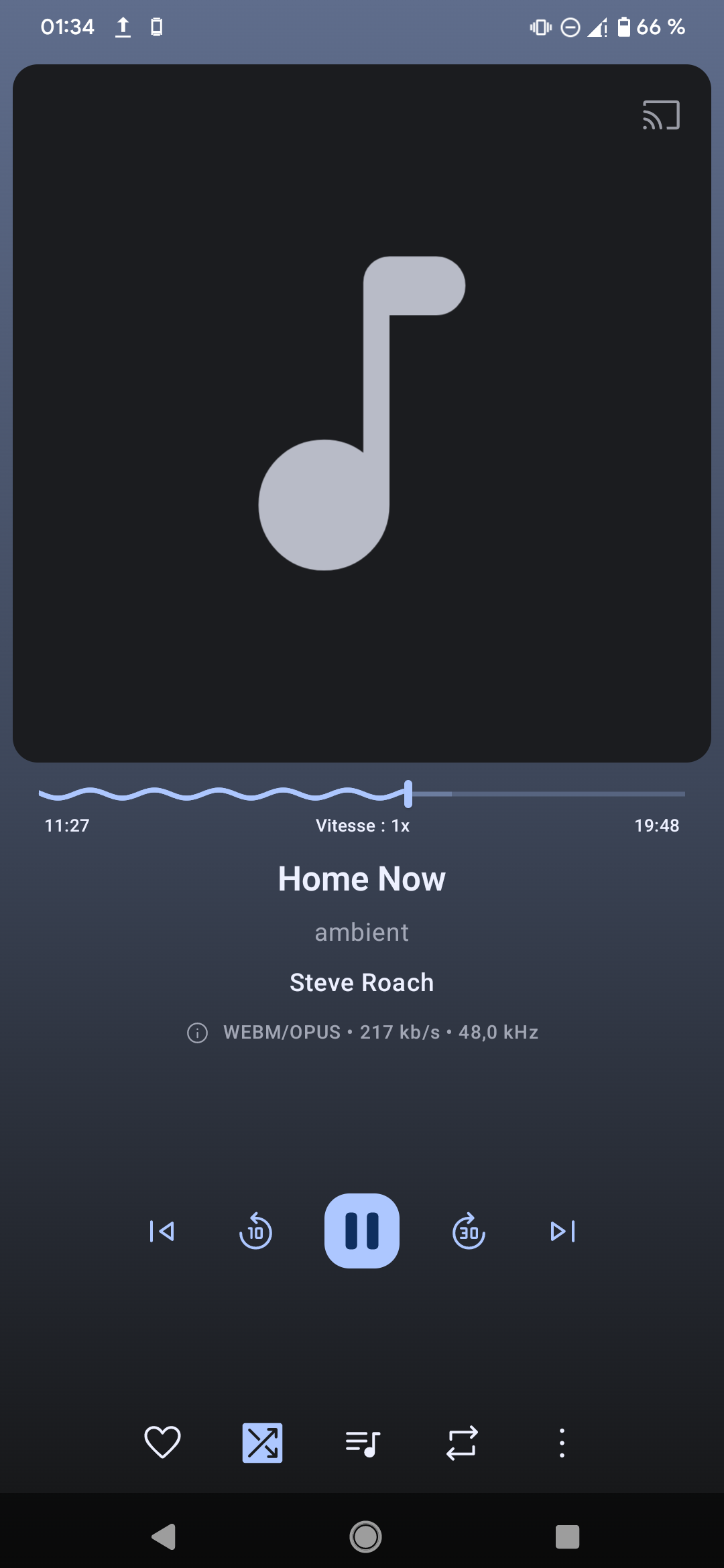
Task: Toggle shuffle mode
Action: click(x=262, y=1443)
